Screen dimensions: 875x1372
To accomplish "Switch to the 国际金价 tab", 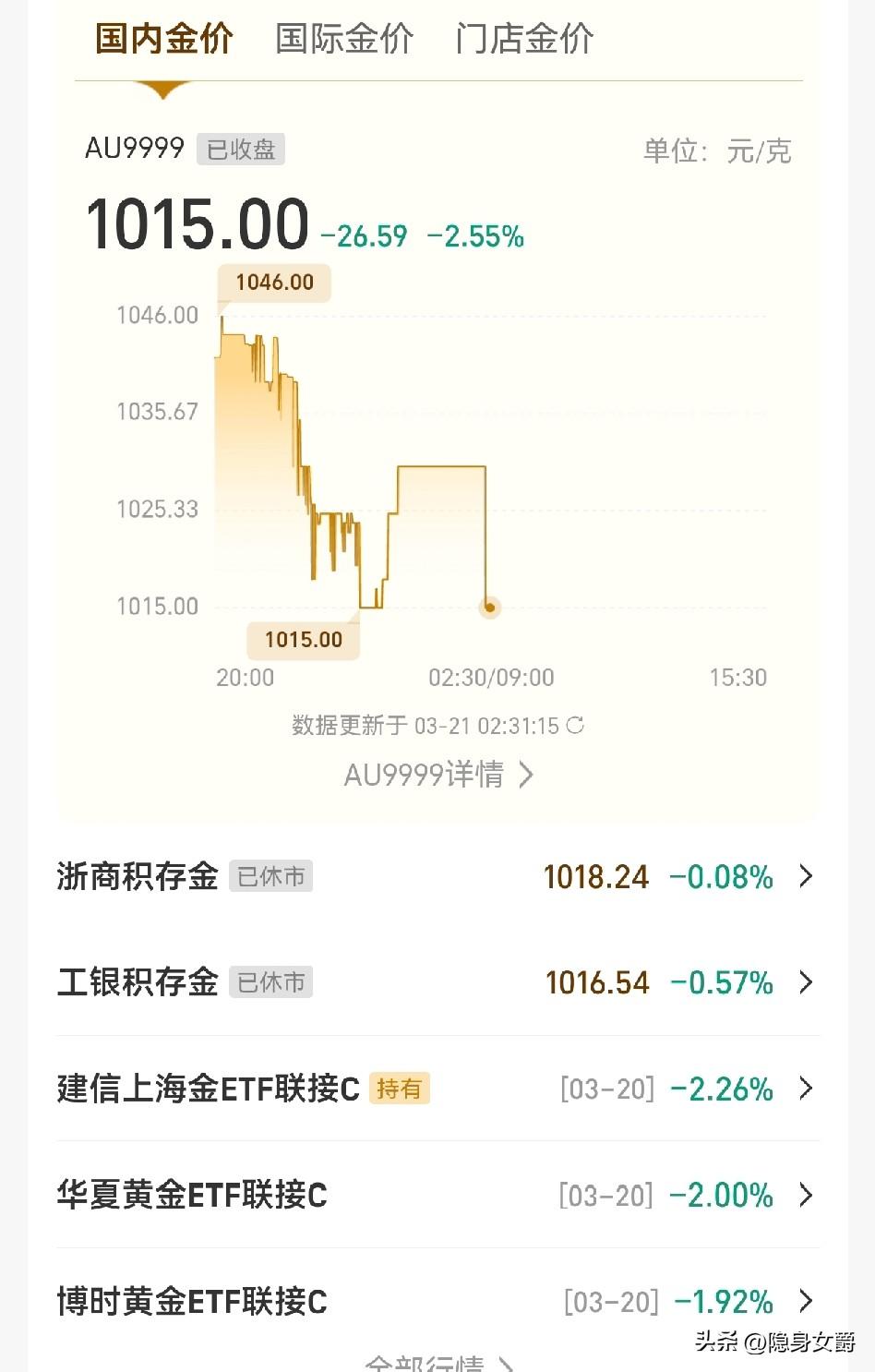I will [344, 39].
